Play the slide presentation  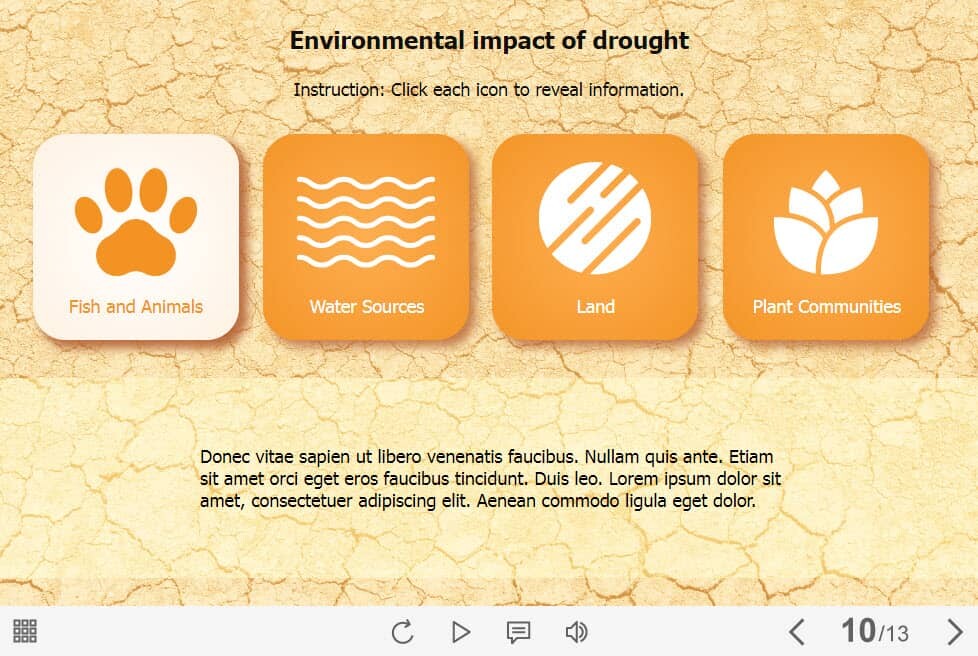click(x=460, y=631)
